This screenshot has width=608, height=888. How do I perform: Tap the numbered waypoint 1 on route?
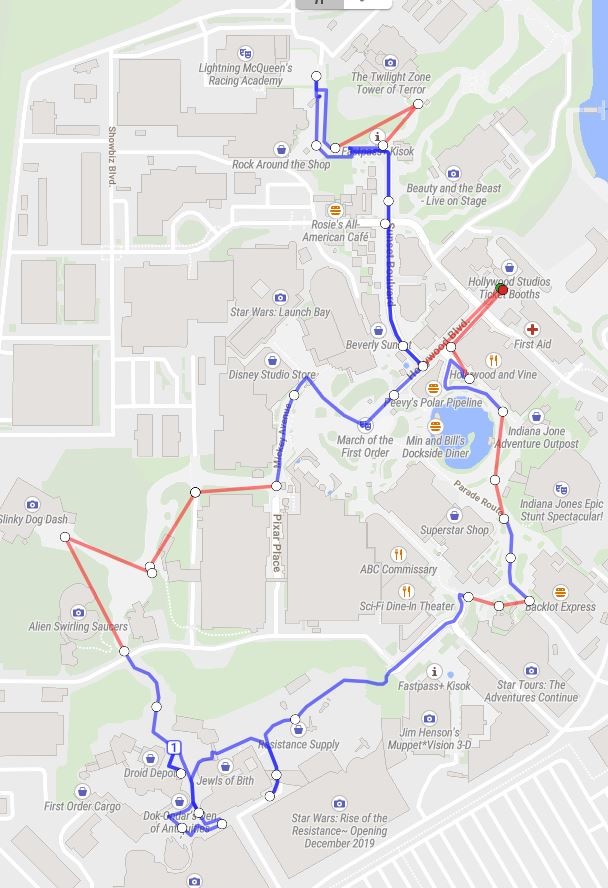click(x=174, y=747)
